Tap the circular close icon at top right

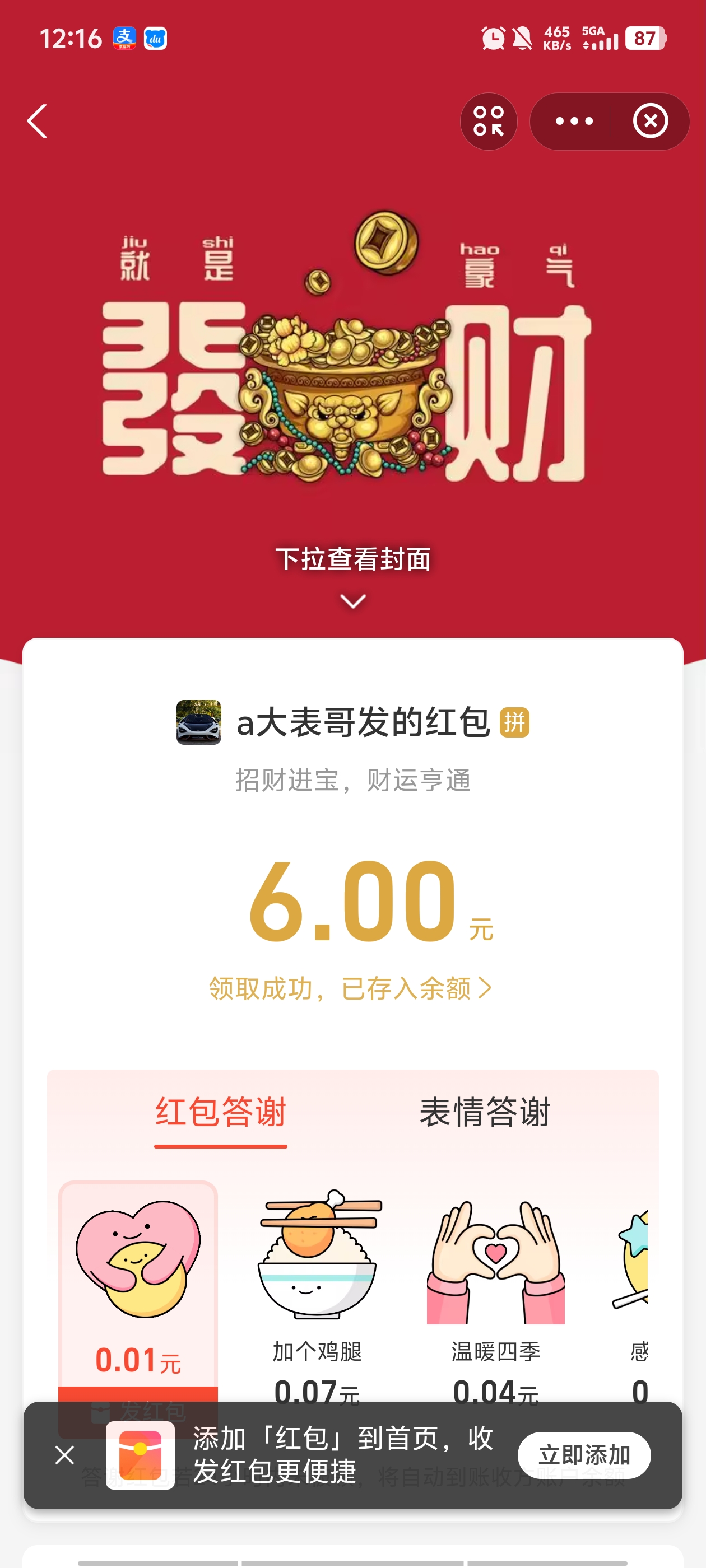pyautogui.click(x=649, y=121)
